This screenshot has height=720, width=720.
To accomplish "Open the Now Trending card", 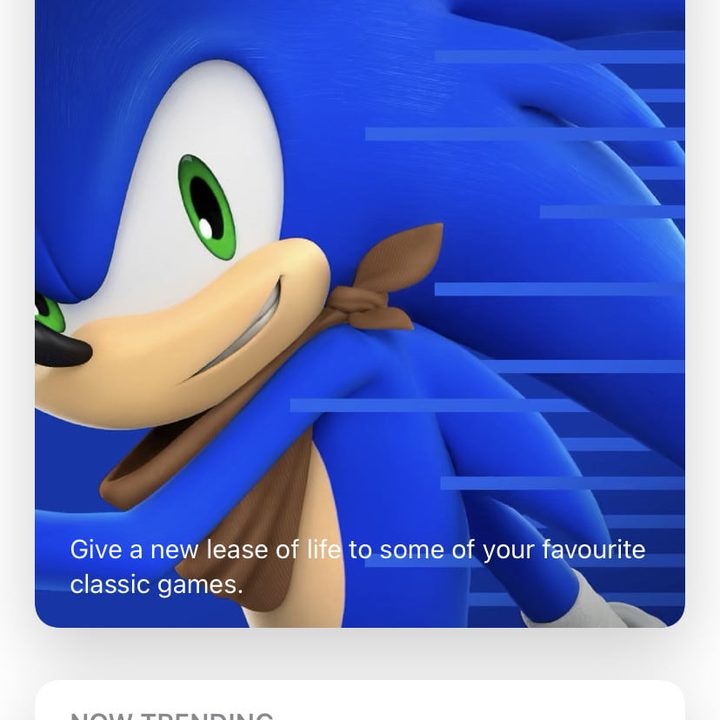I will pyautogui.click(x=360, y=704).
